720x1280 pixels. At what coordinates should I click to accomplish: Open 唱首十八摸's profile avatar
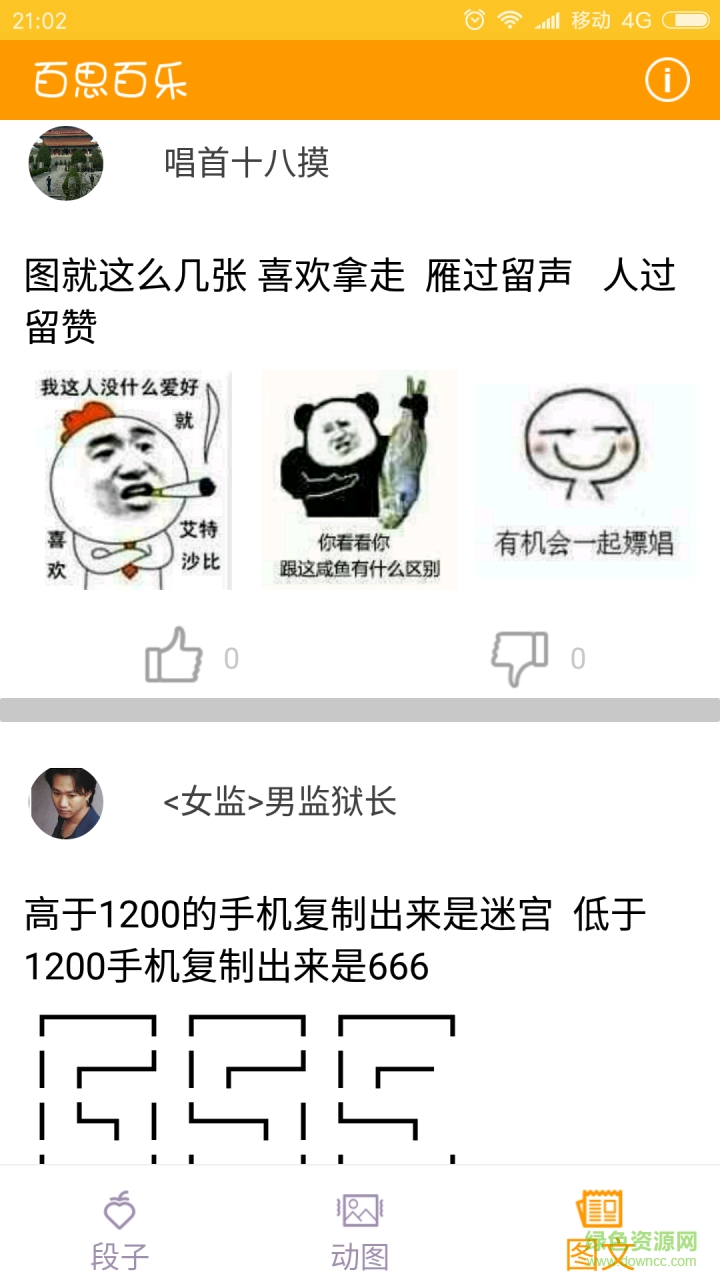click(66, 163)
